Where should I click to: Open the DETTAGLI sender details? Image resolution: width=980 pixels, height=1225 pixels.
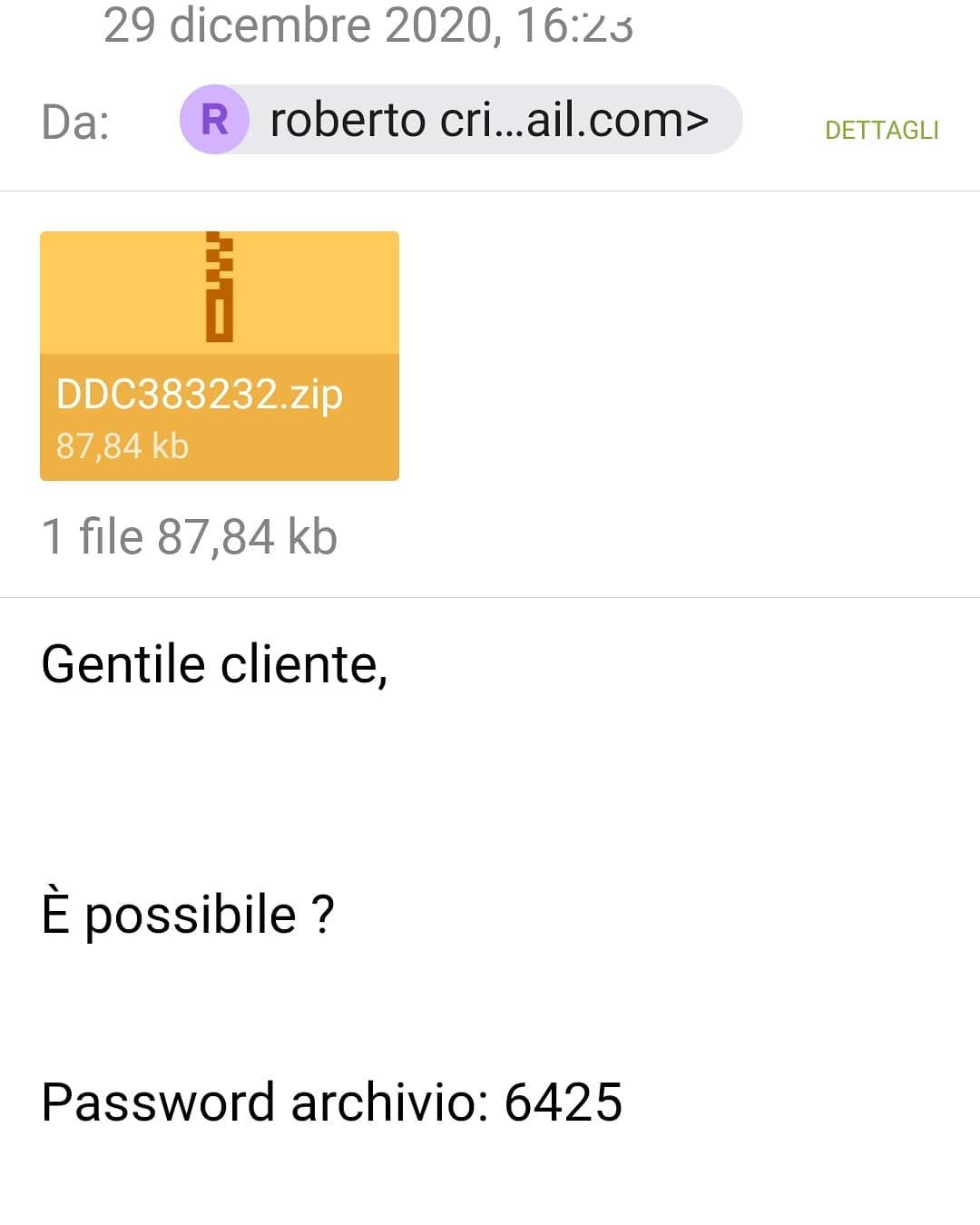pyautogui.click(x=881, y=131)
